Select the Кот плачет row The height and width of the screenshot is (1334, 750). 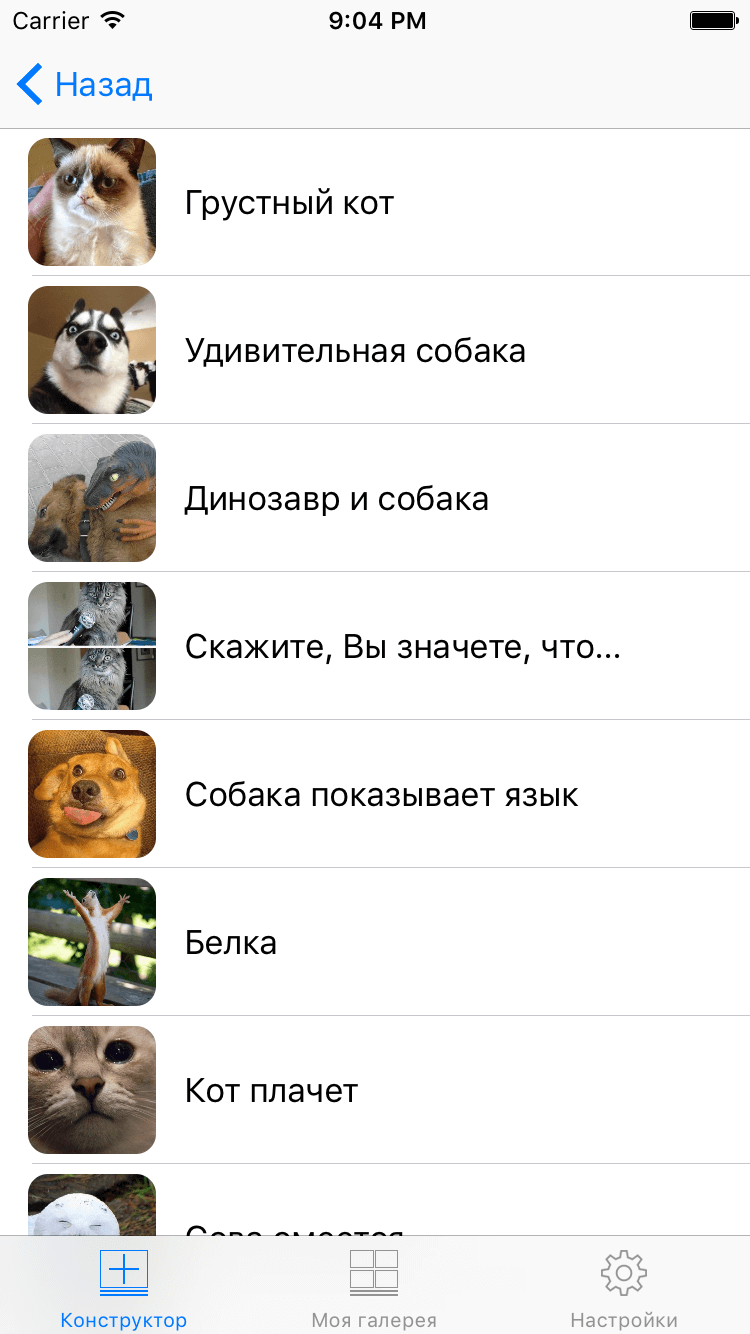[x=375, y=1089]
